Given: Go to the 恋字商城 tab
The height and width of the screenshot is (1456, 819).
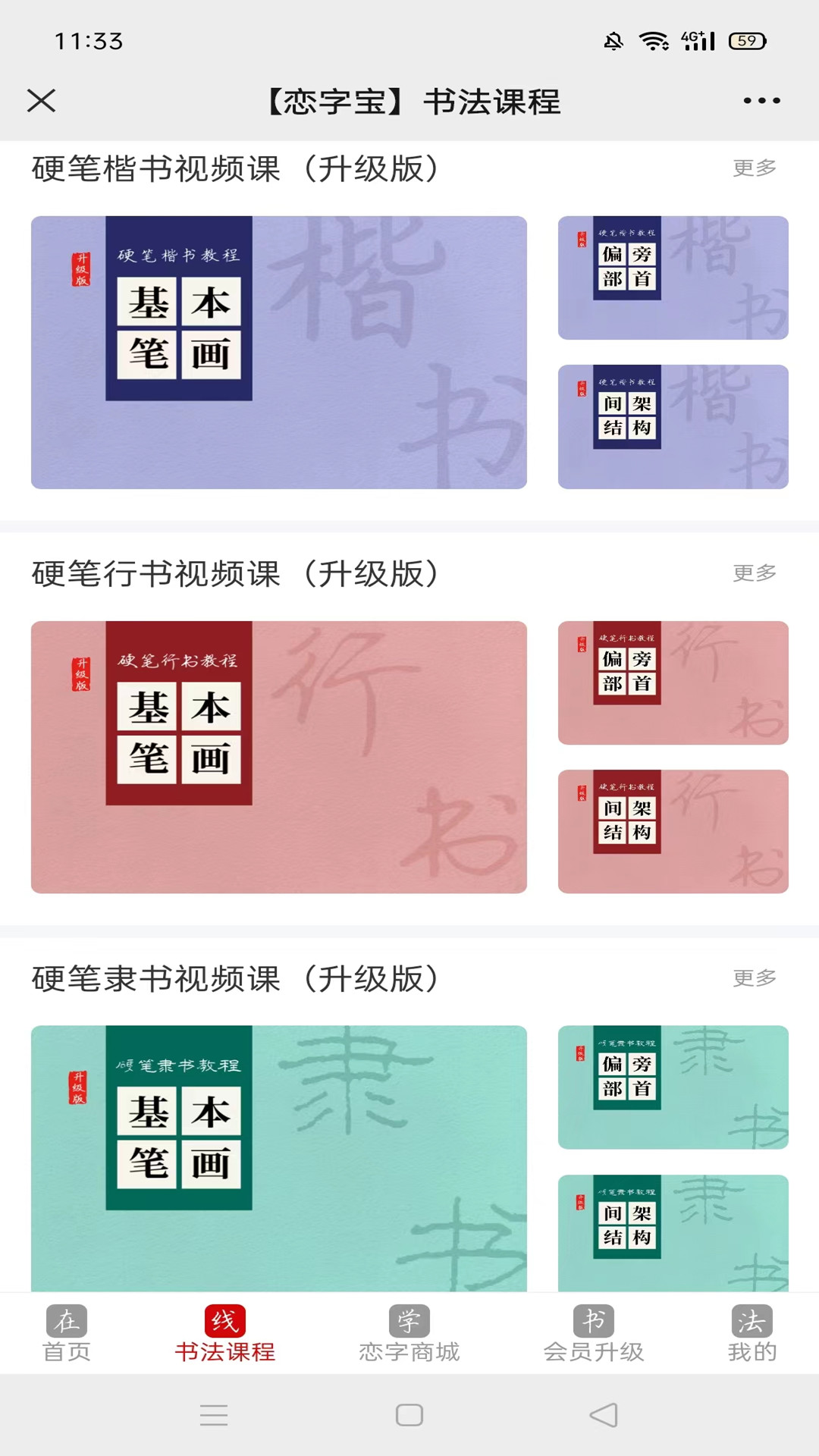Looking at the screenshot, I should point(409,1333).
